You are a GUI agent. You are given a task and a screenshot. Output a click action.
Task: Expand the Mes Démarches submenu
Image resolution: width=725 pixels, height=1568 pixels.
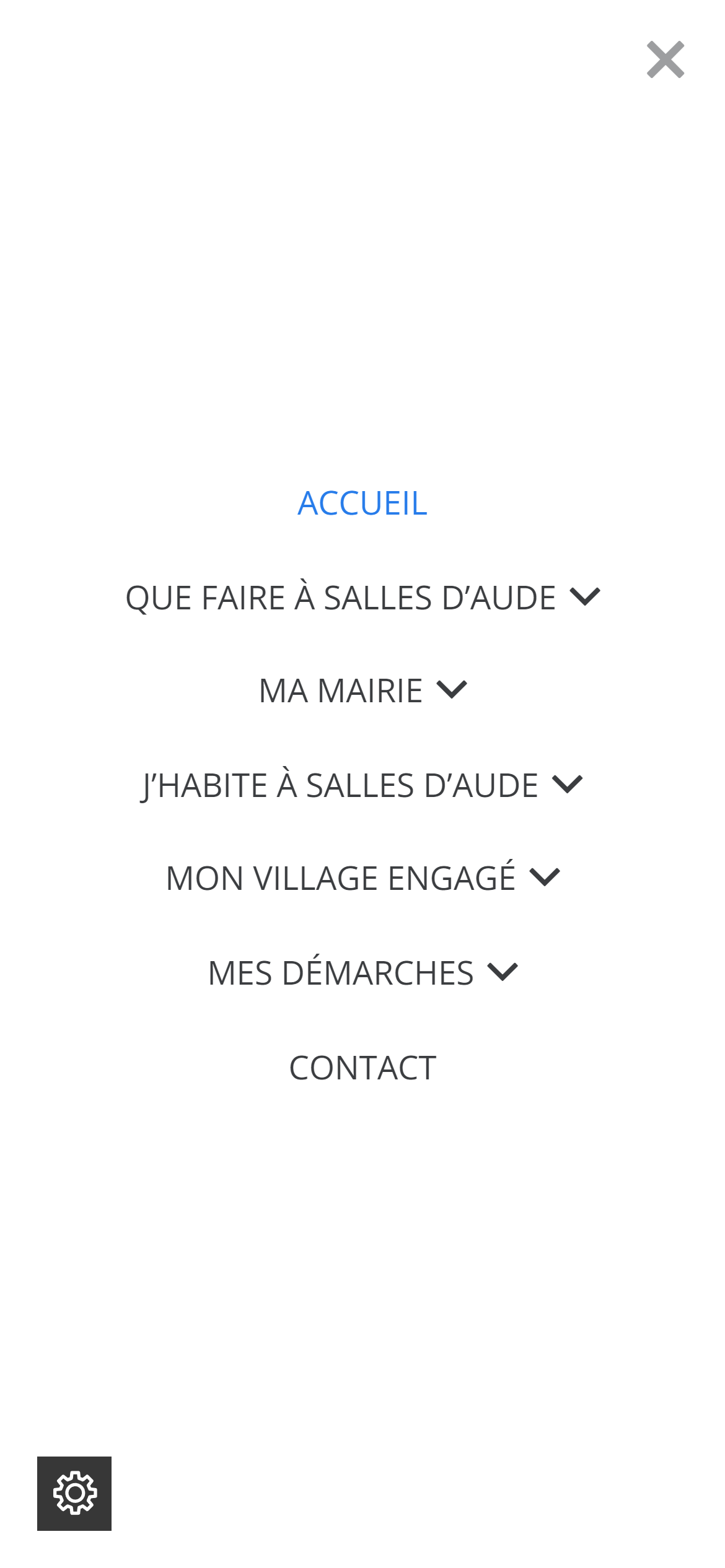pos(503,972)
